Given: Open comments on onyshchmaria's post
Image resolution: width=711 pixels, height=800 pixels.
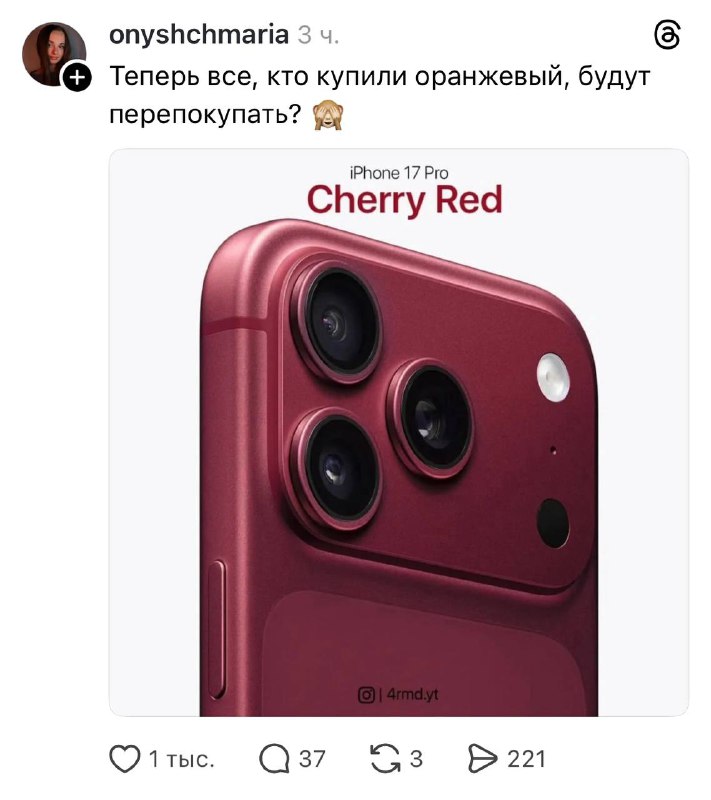Looking at the screenshot, I should tap(273, 759).
